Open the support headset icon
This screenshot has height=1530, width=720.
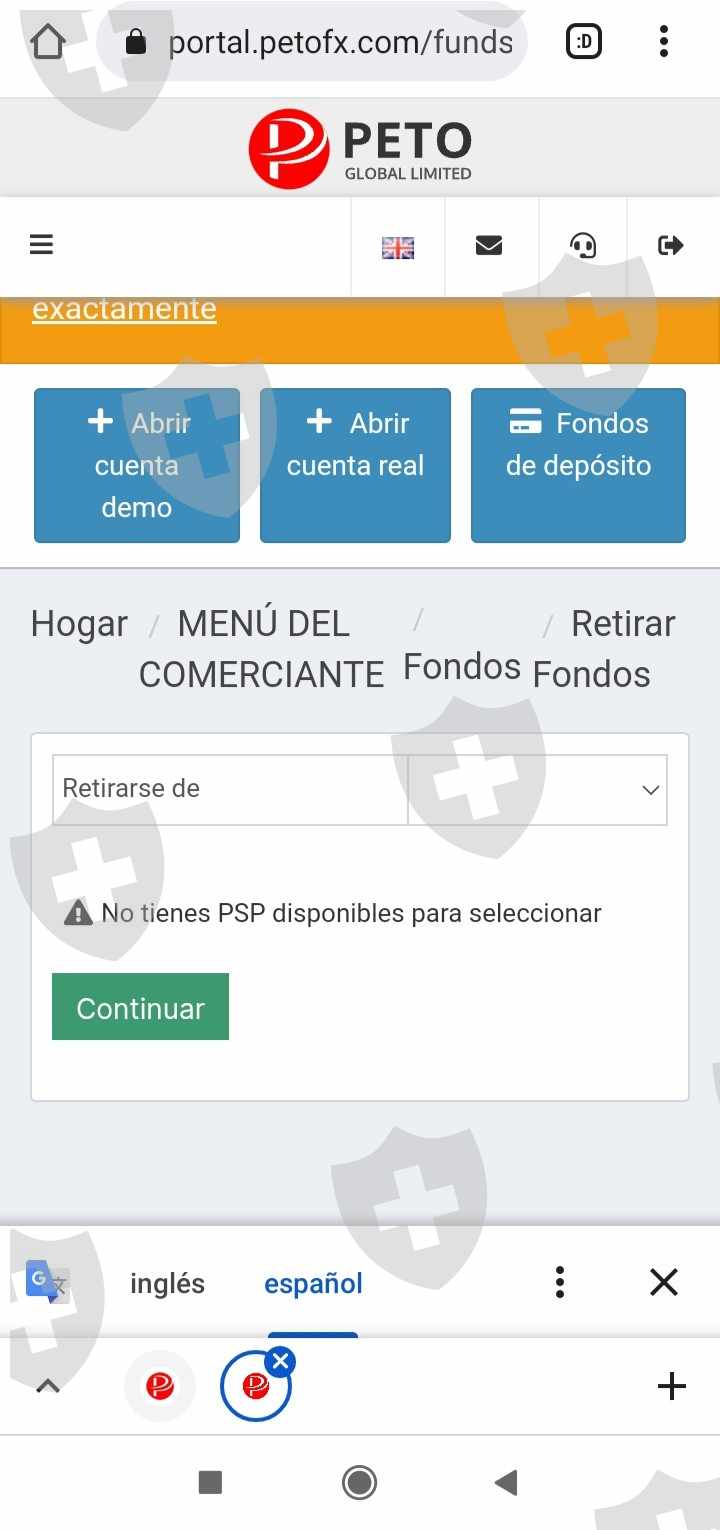[583, 245]
